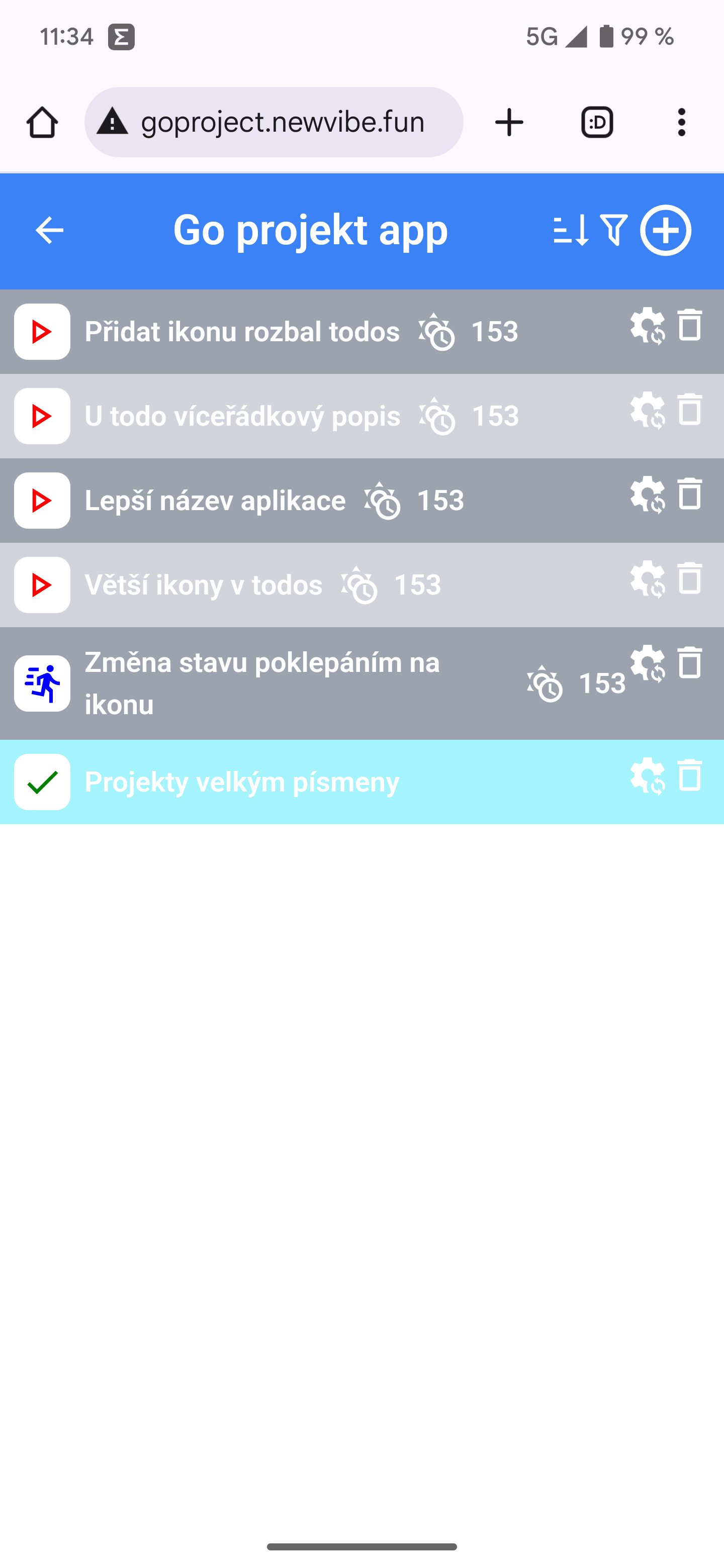Open the browser overflow menu
Viewport: 724px width, 1568px height.
pyautogui.click(x=681, y=122)
